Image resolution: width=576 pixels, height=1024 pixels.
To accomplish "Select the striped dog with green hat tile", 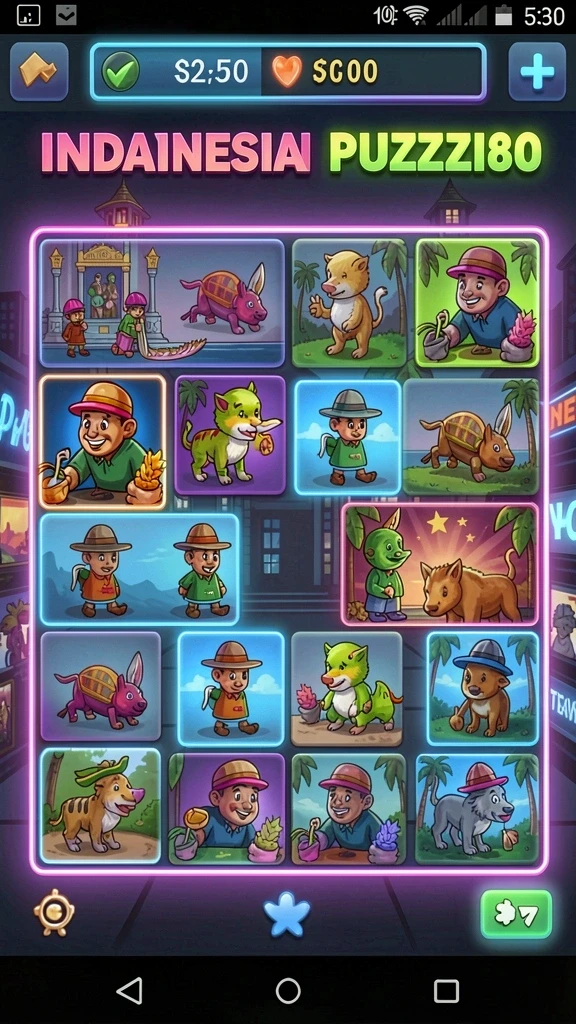I will tap(101, 806).
